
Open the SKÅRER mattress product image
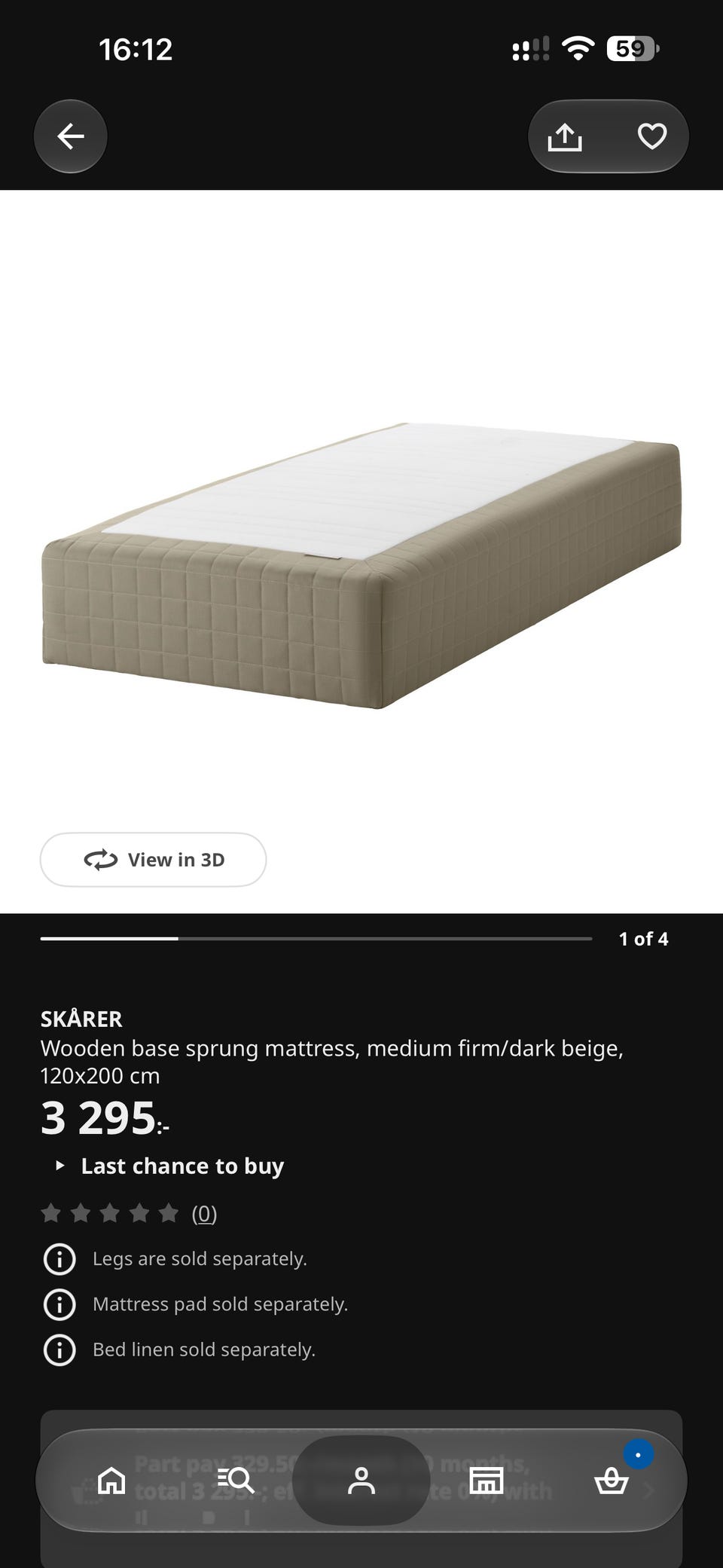[x=361, y=565]
